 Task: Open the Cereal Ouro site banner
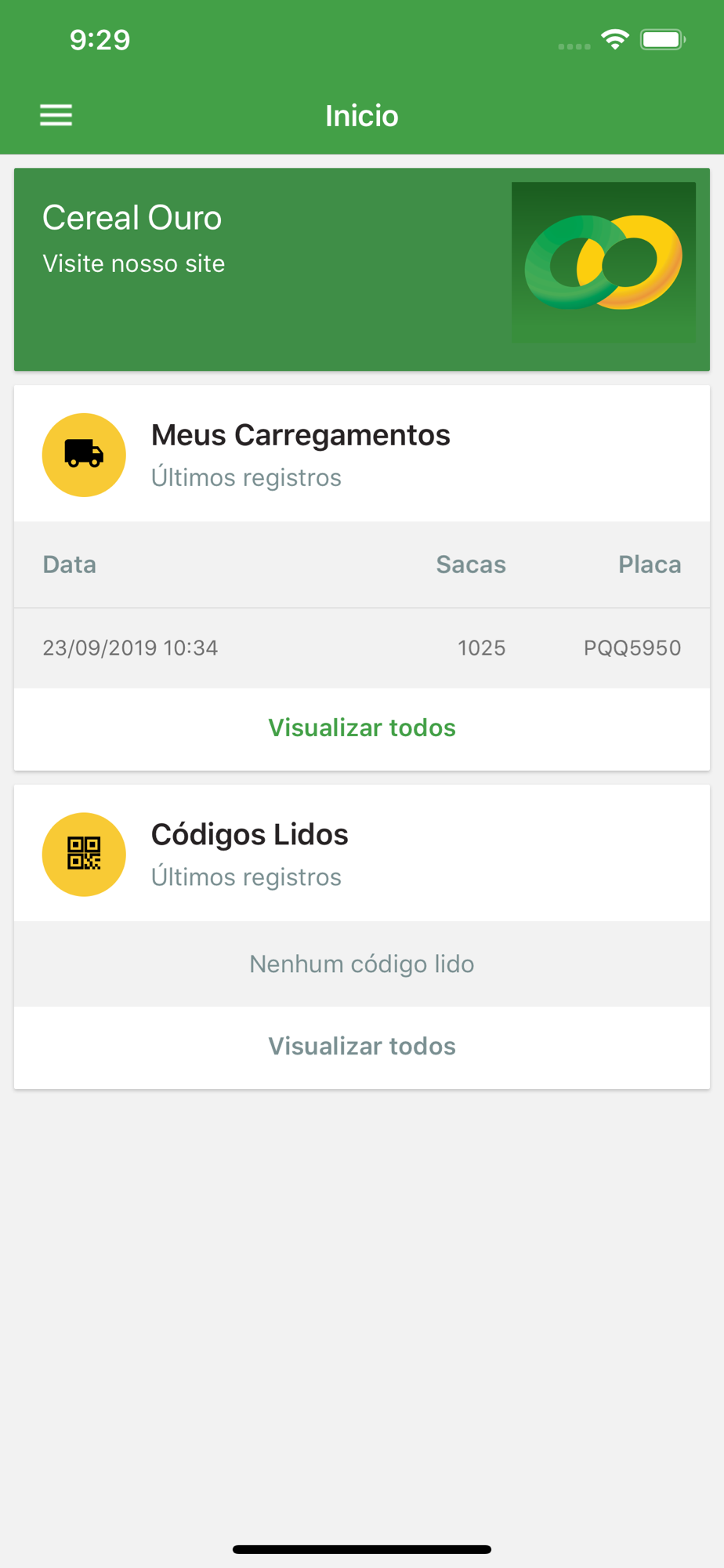[x=362, y=269]
